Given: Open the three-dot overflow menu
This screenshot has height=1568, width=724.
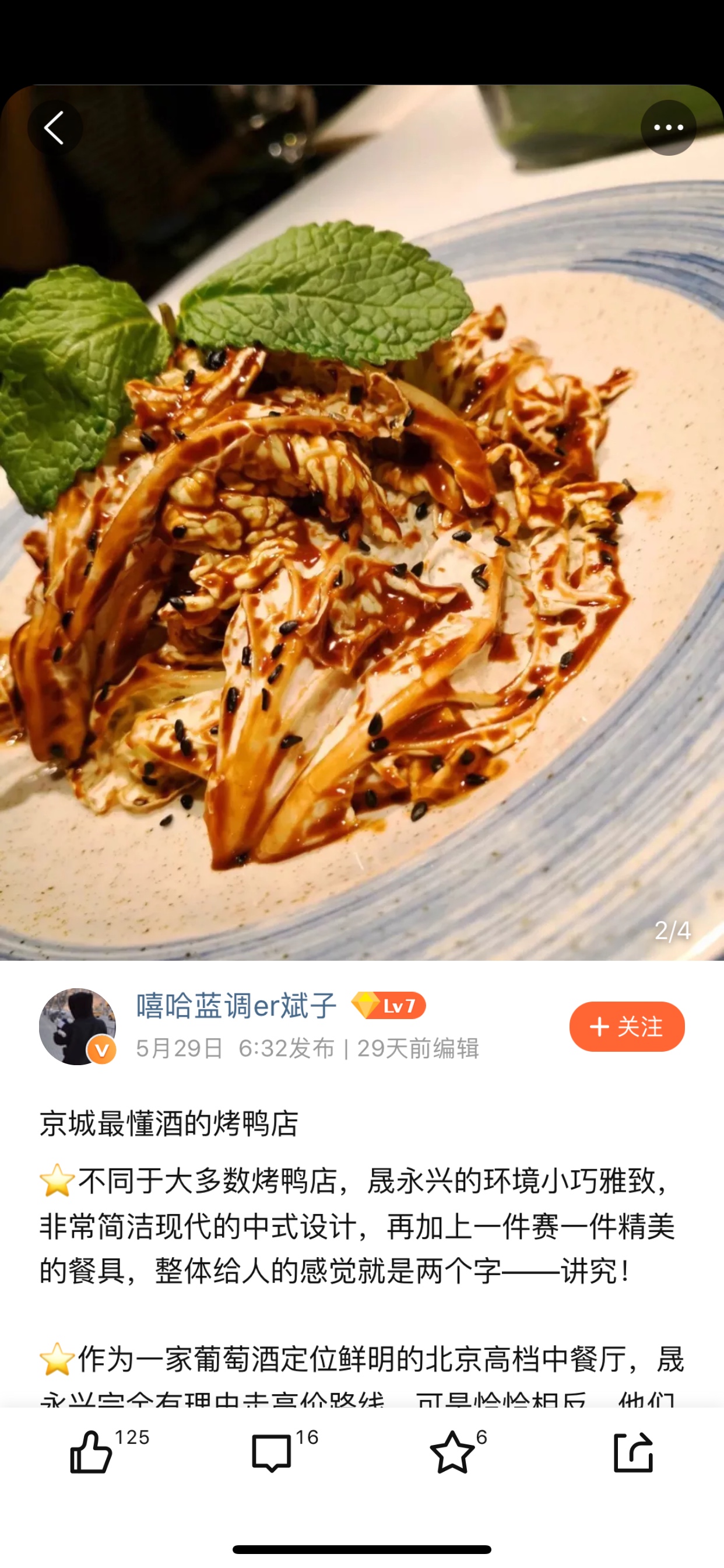Looking at the screenshot, I should pyautogui.click(x=668, y=128).
